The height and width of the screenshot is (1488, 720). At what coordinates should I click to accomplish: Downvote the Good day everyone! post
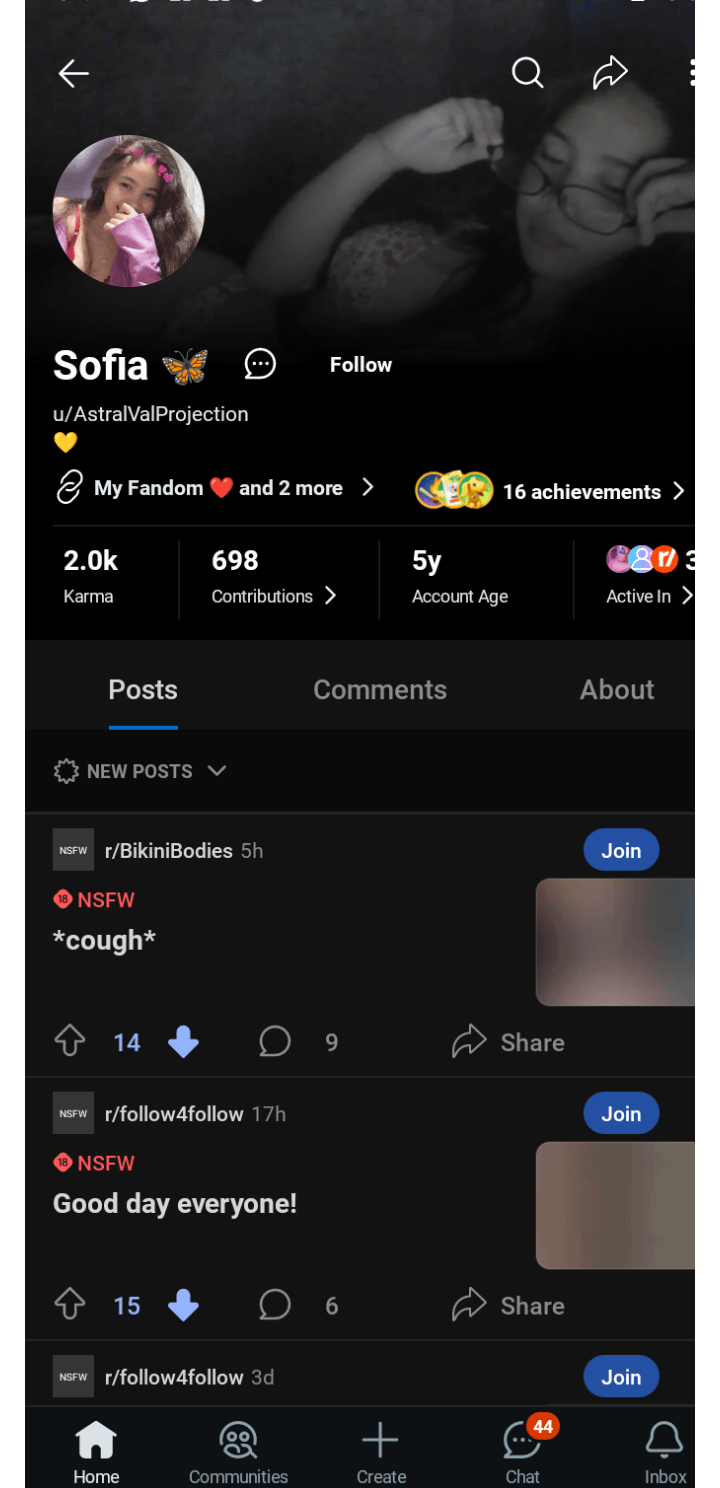pyautogui.click(x=184, y=1305)
